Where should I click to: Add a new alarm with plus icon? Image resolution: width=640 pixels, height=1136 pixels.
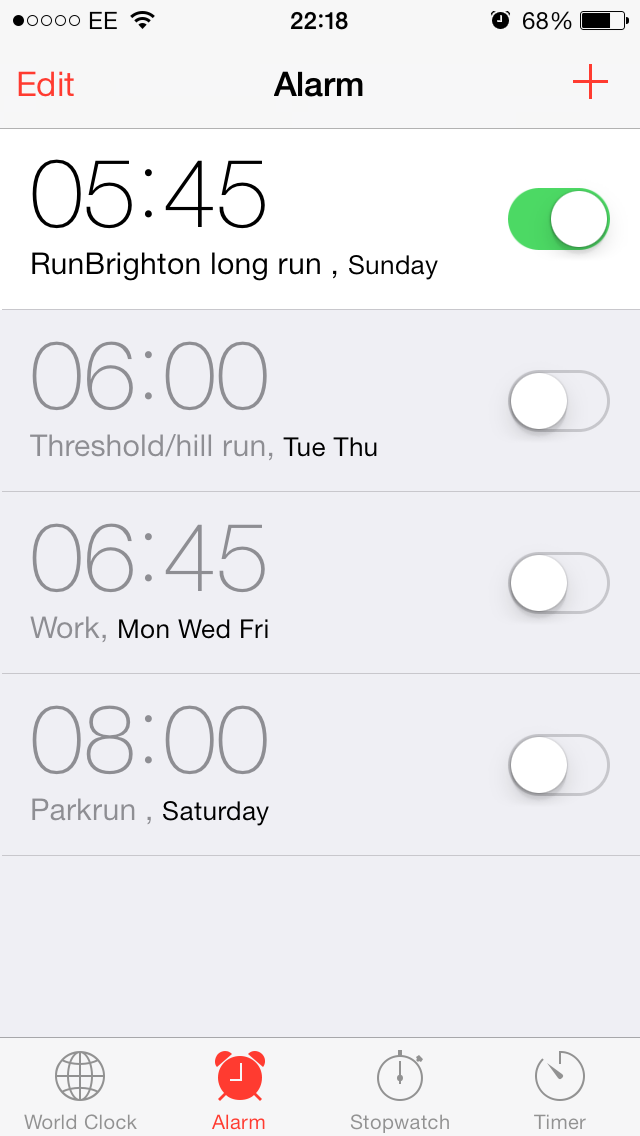click(590, 83)
